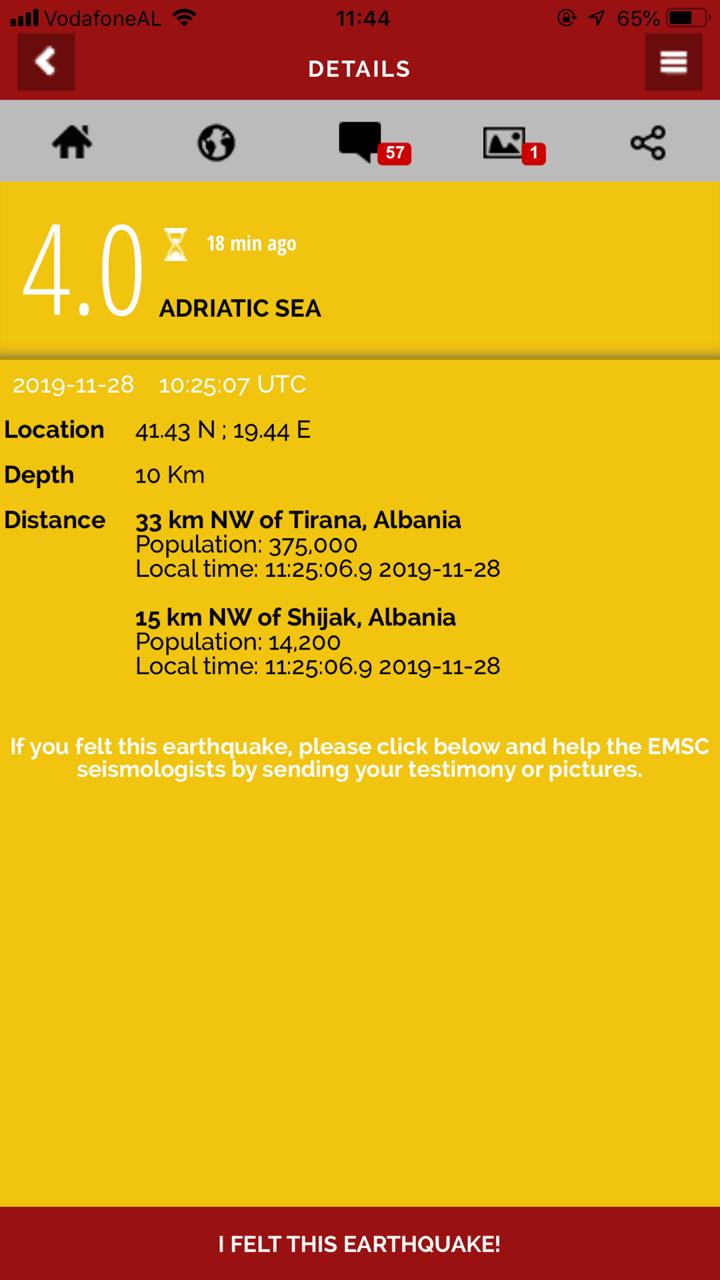The image size is (720, 1280).
Task: Open the hamburger menu
Action: click(673, 62)
